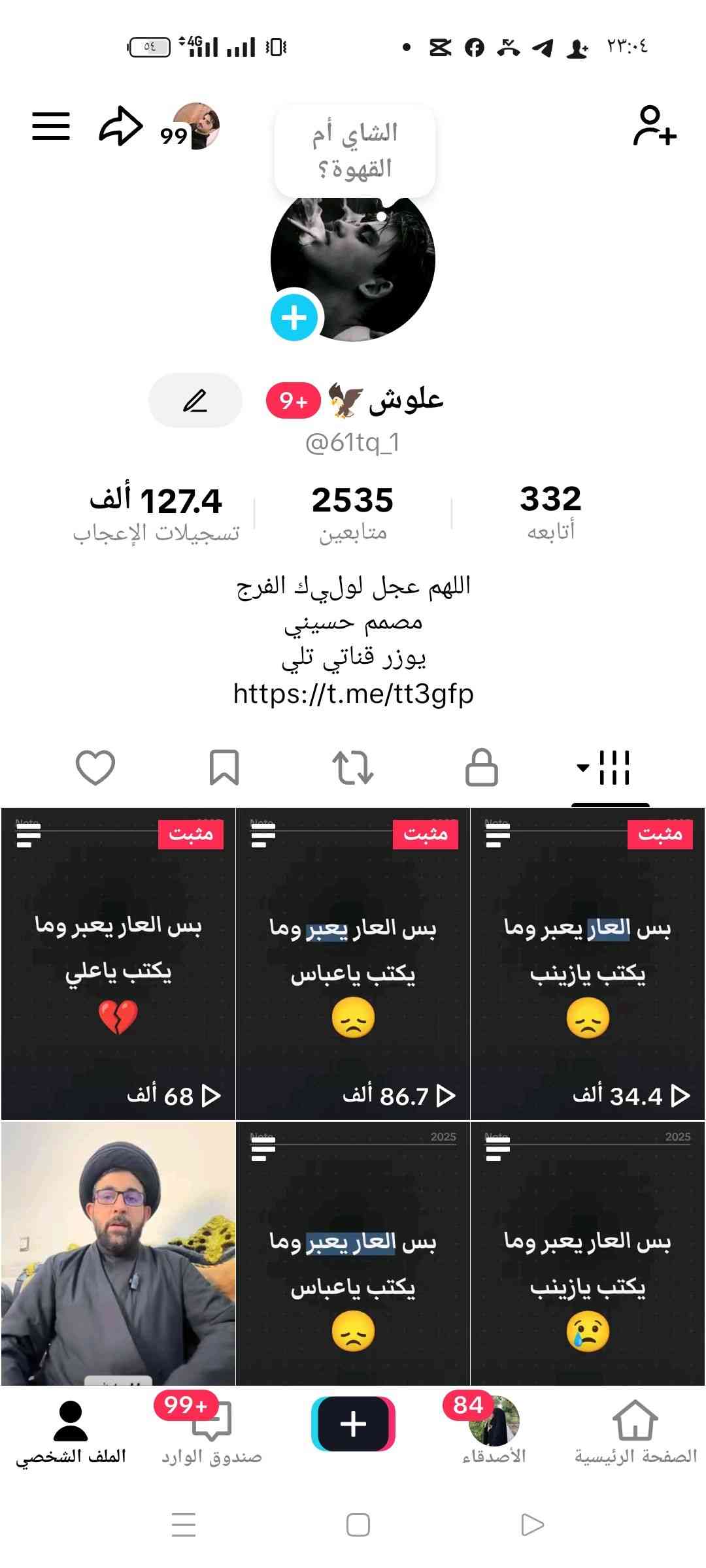Image resolution: width=706 pixels, height=1568 pixels.
Task: Add a new profile photo with plus badge
Action: pyautogui.click(x=294, y=318)
